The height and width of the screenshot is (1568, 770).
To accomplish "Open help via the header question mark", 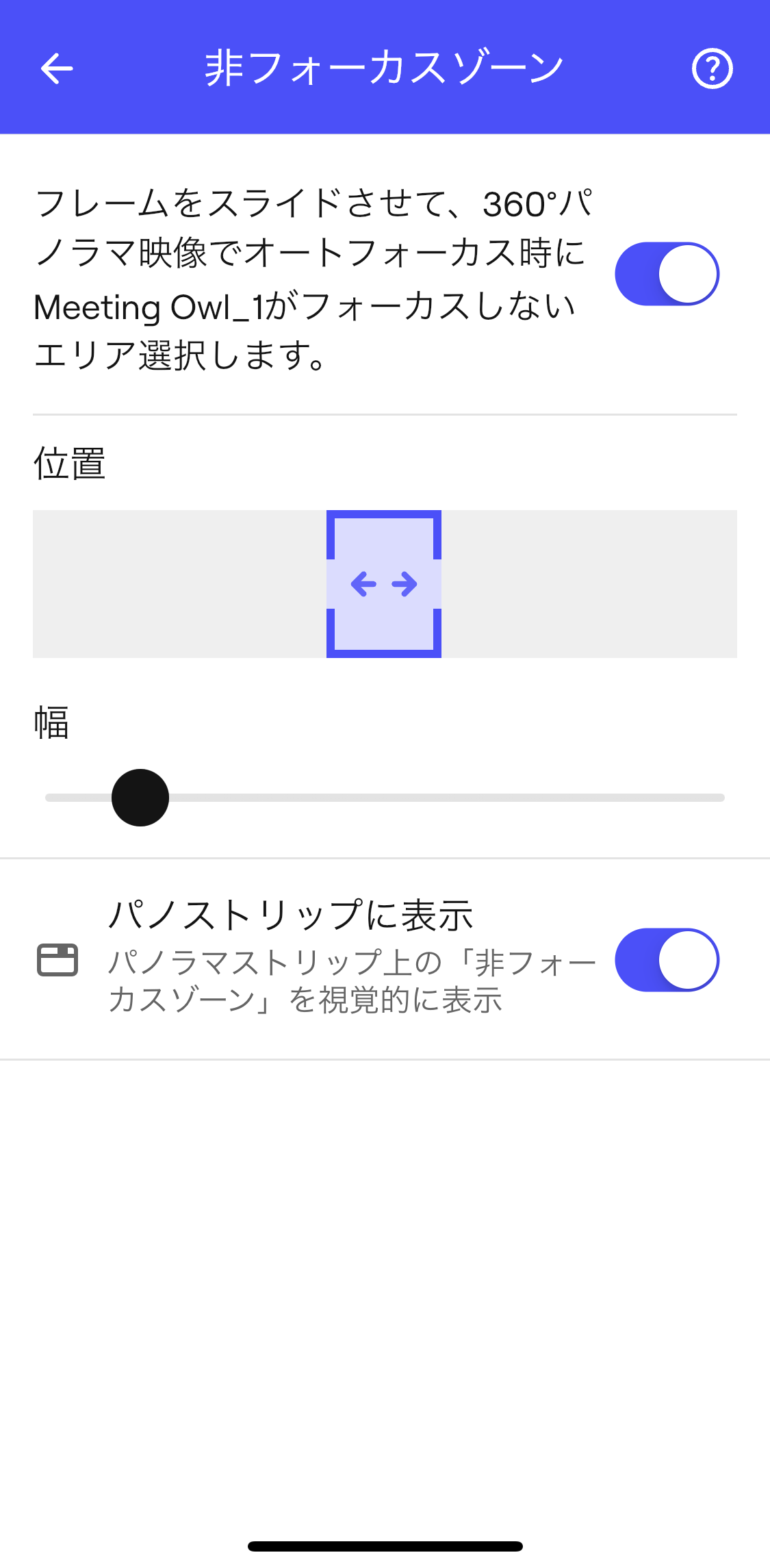I will click(x=712, y=66).
